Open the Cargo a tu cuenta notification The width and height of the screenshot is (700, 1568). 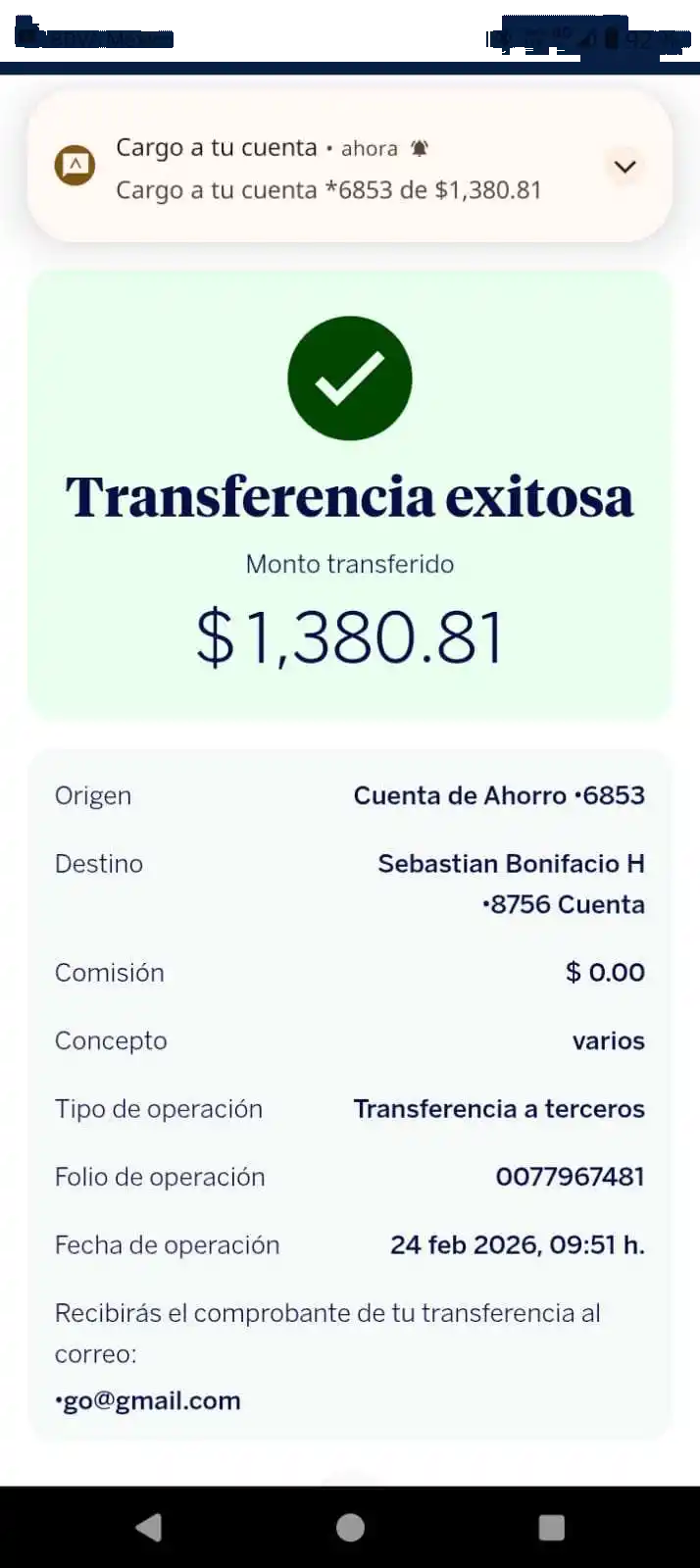pos(328,169)
